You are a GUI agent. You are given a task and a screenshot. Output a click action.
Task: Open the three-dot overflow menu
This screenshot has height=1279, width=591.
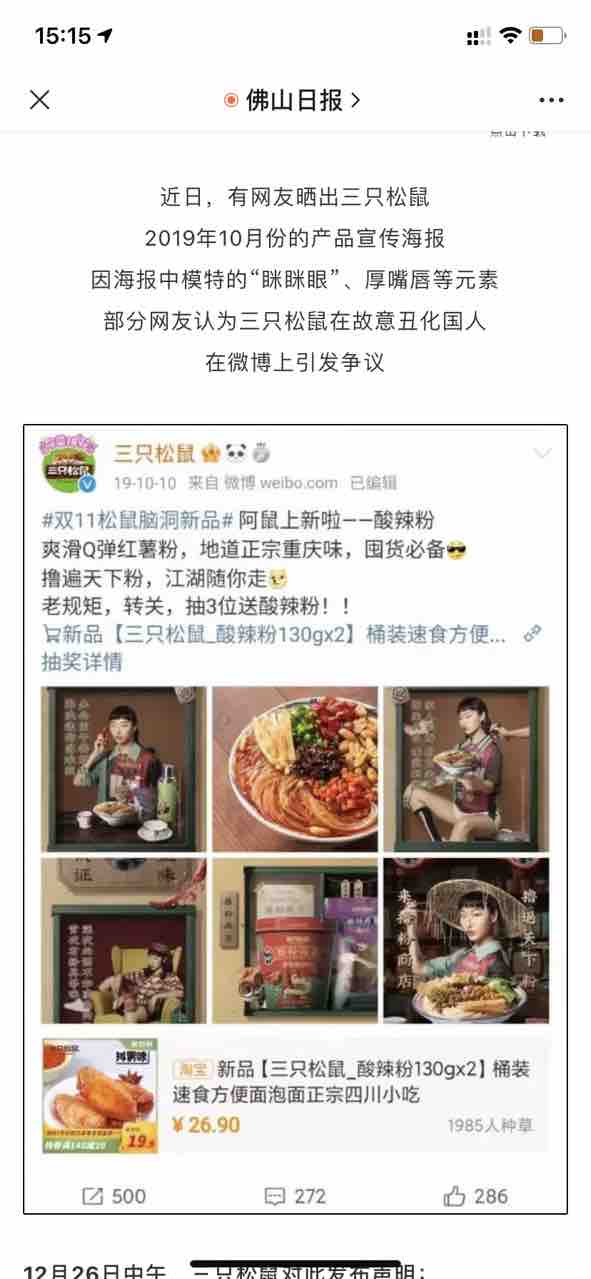click(x=551, y=100)
